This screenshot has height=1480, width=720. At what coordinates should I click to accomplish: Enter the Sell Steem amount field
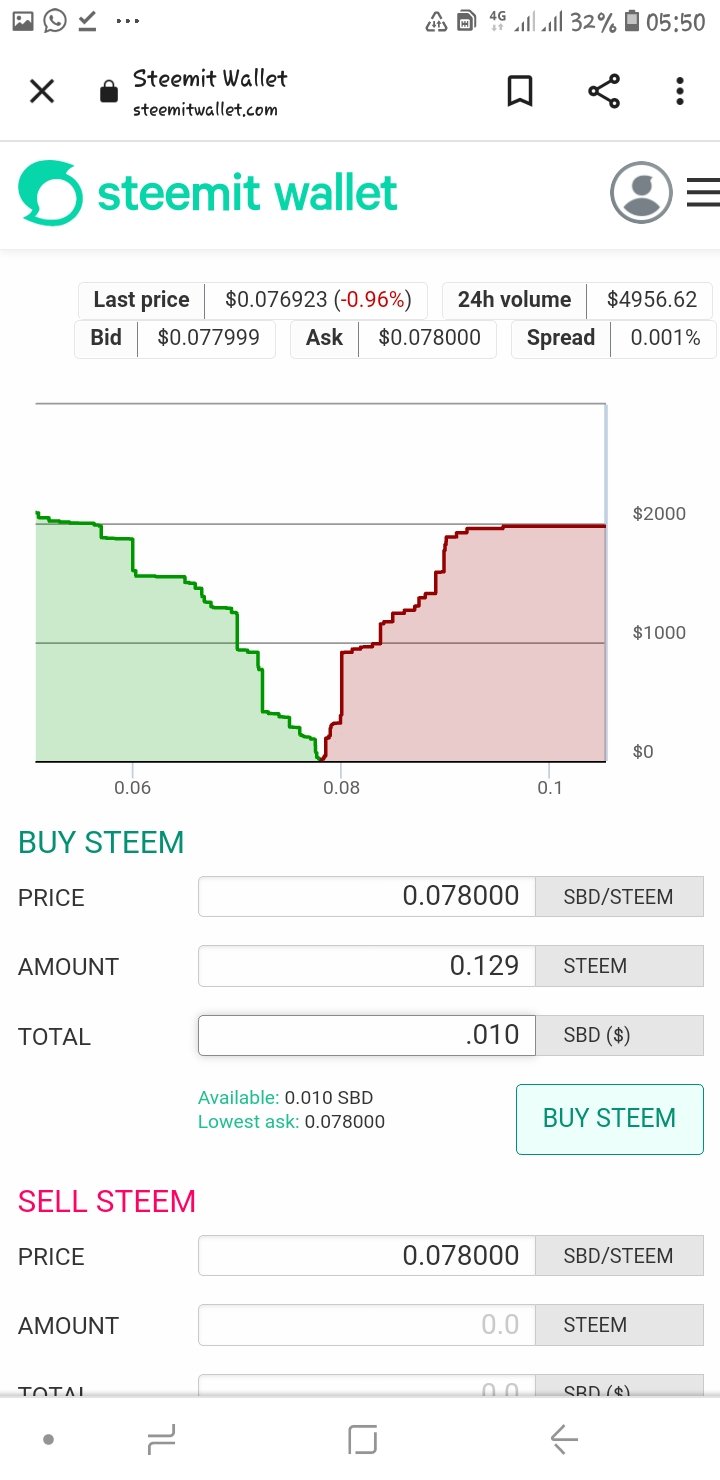coord(367,1325)
